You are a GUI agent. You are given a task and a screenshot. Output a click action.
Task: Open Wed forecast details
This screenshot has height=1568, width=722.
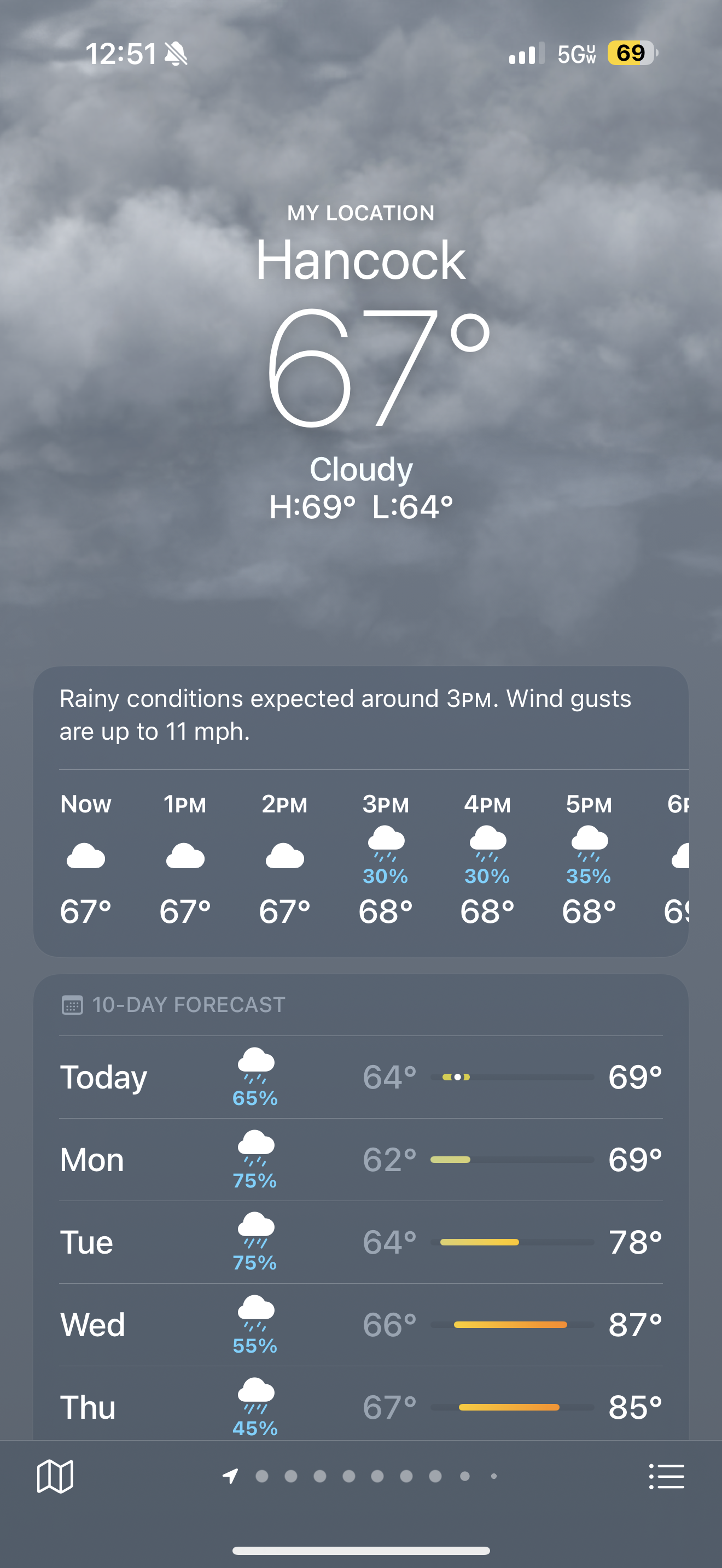pyautogui.click(x=360, y=1325)
